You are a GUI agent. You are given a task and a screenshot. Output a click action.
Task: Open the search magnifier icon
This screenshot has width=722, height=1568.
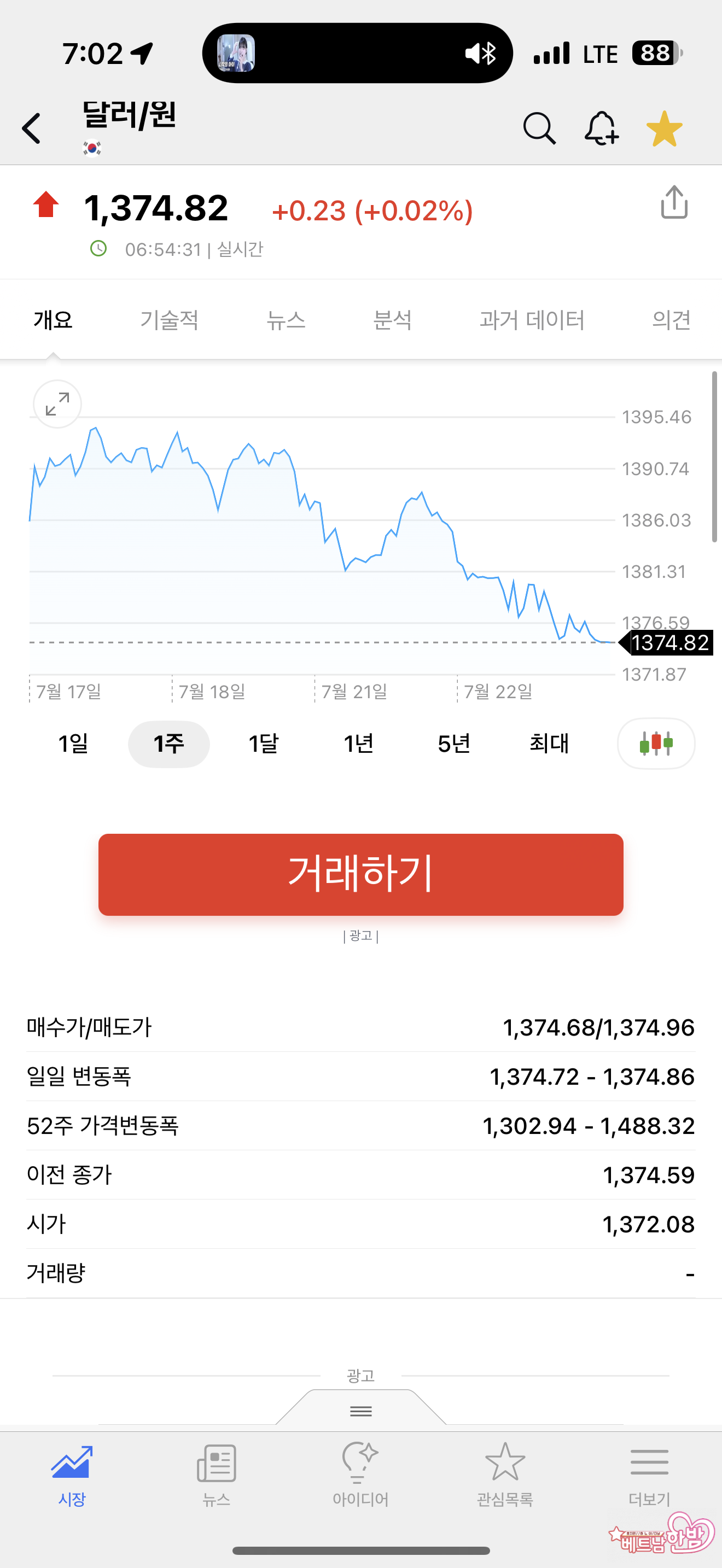(x=539, y=128)
